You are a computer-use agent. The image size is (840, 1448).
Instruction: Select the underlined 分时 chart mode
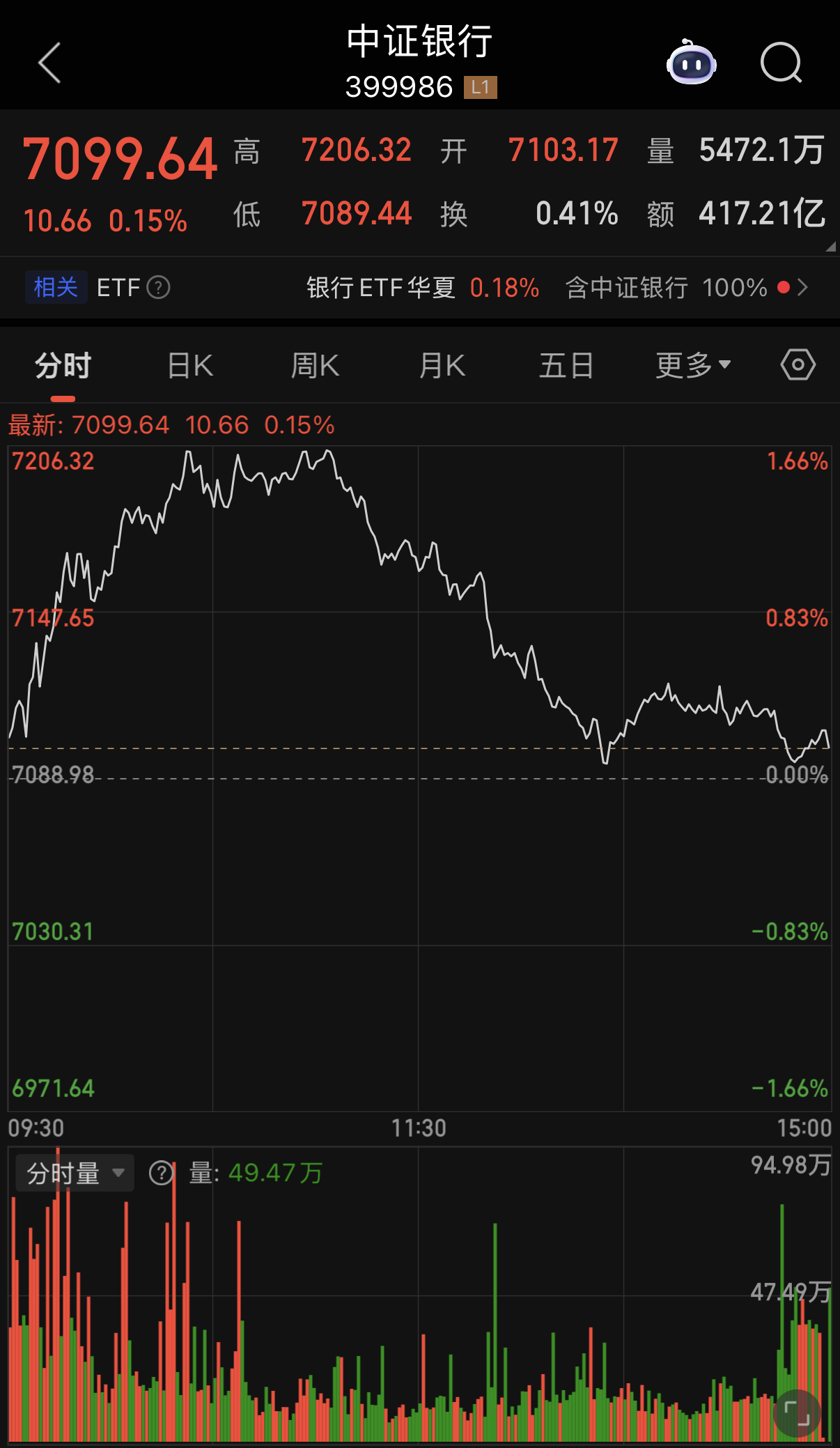pyautogui.click(x=61, y=365)
